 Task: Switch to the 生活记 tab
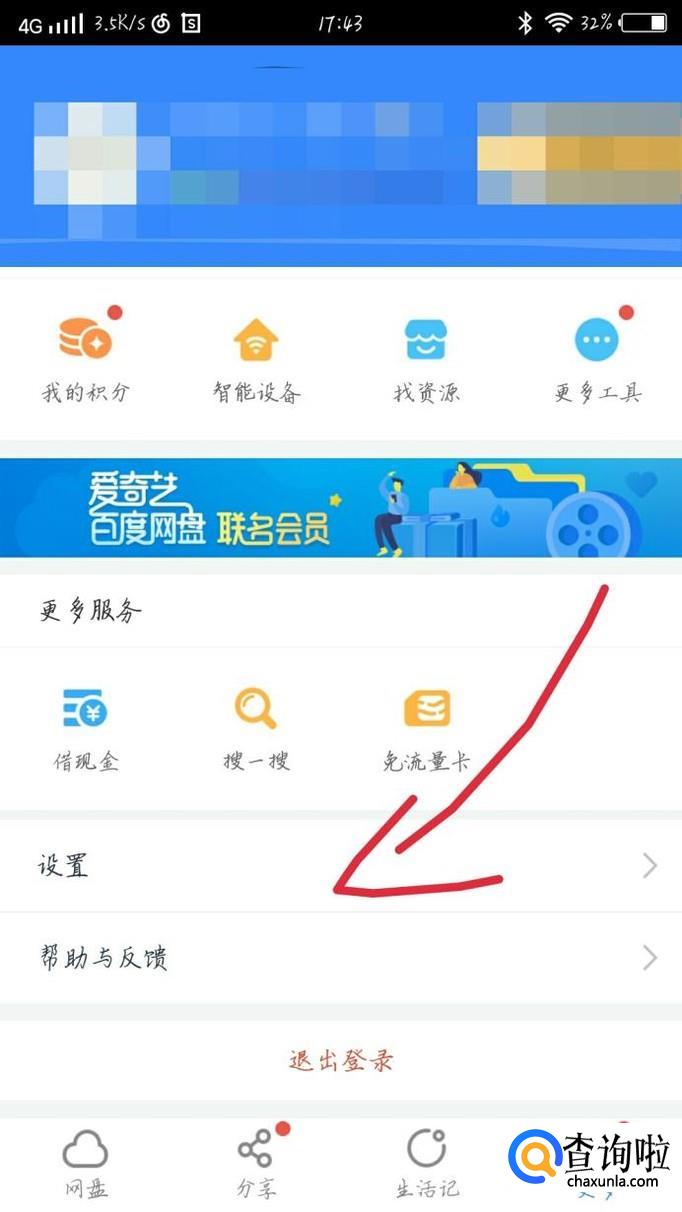coord(426,1163)
